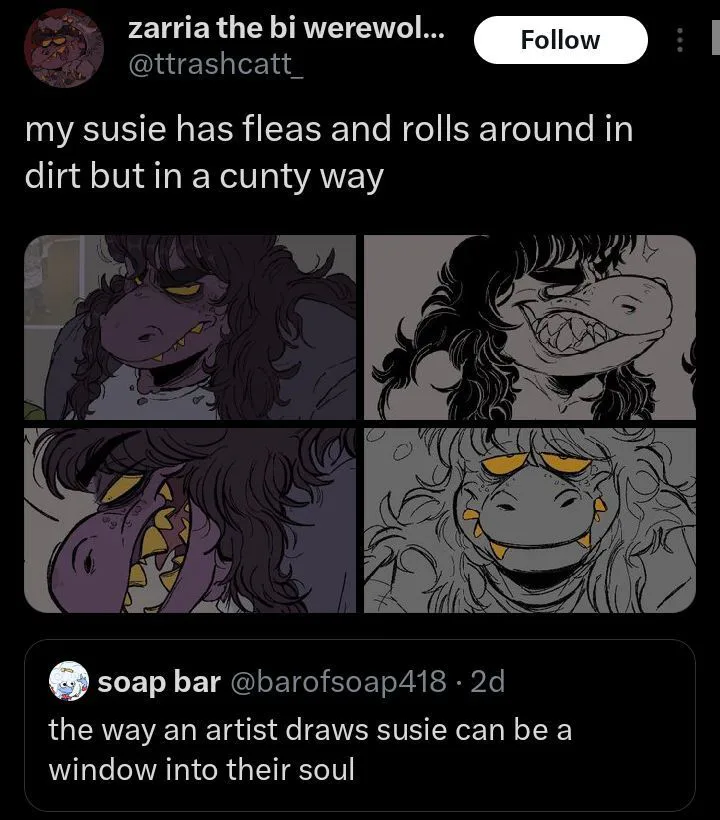This screenshot has width=720, height=820.
Task: View the black-and-white grinning Susie image
Action: pos(530,327)
